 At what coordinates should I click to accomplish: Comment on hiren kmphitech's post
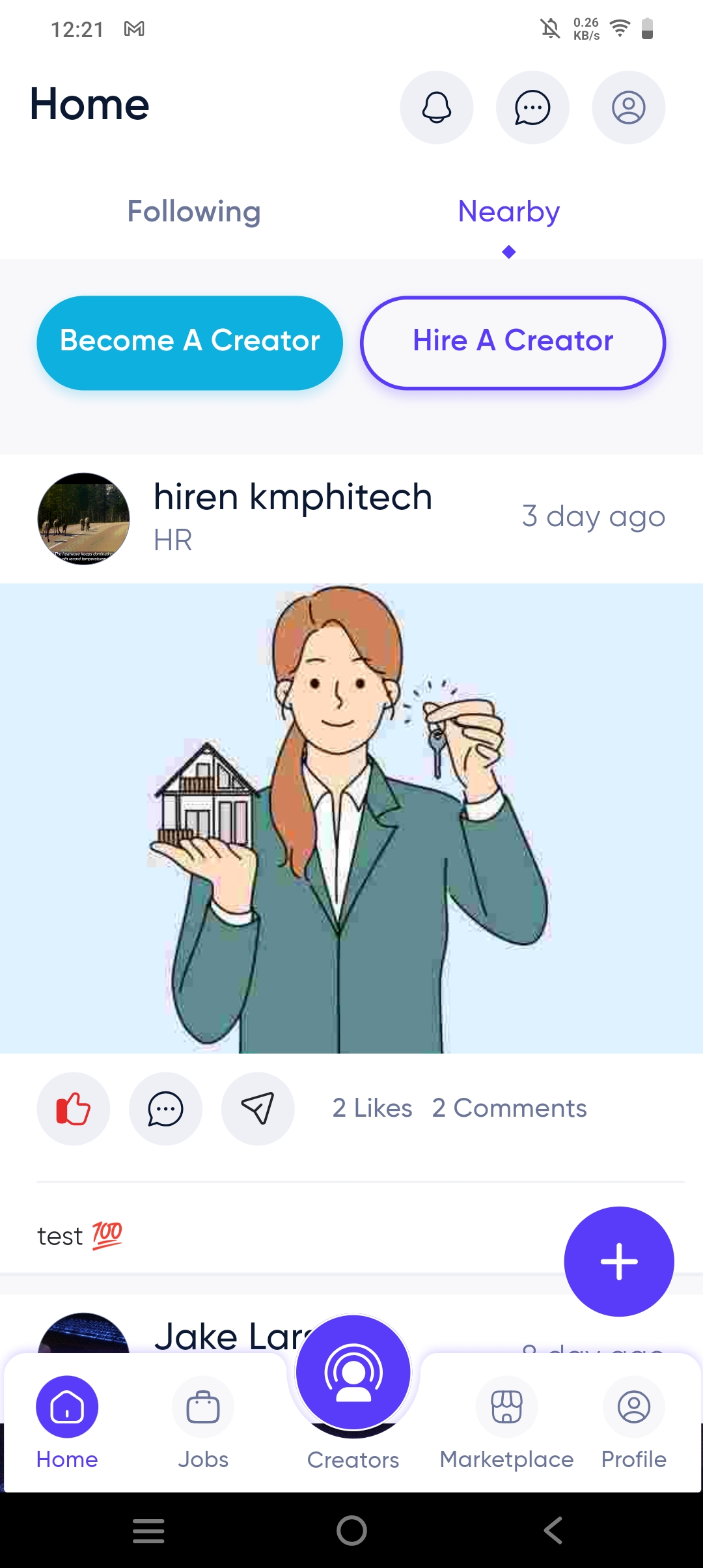[x=165, y=1108]
